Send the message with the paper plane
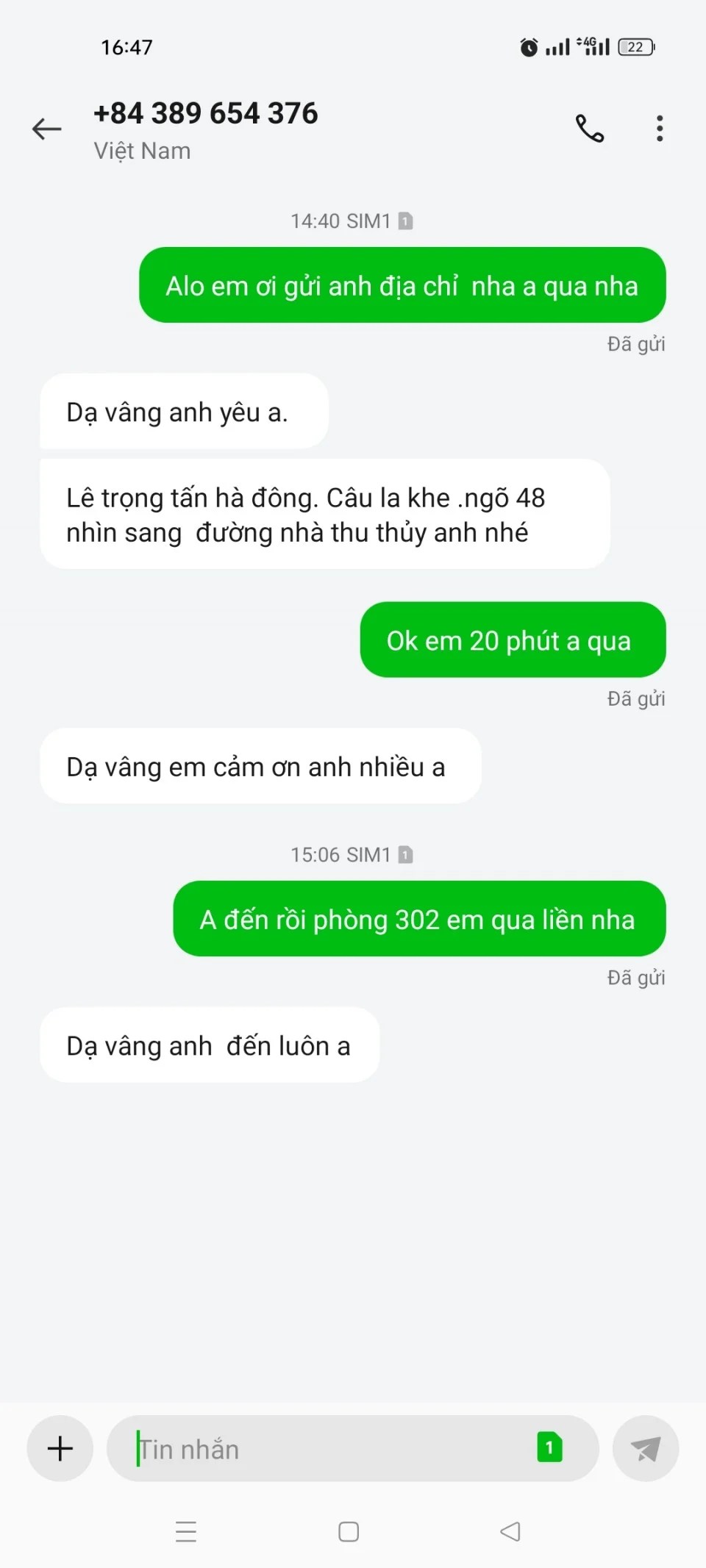The image size is (706, 1568). coord(645,1449)
